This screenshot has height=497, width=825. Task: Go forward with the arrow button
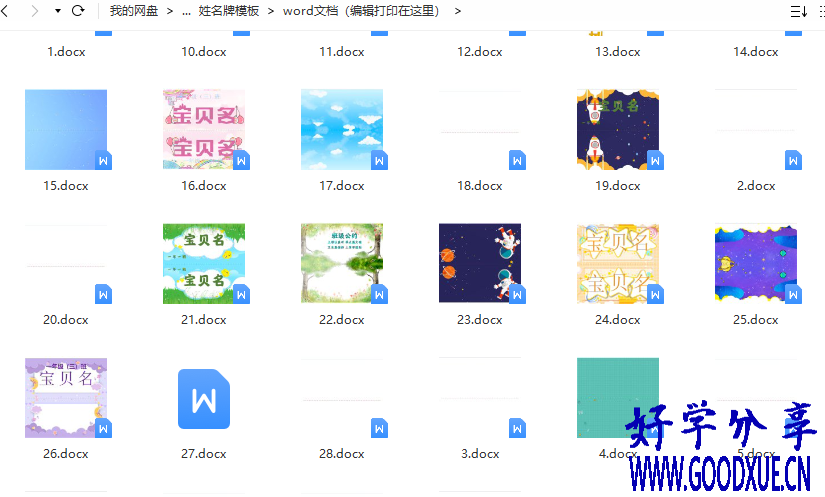(36, 11)
